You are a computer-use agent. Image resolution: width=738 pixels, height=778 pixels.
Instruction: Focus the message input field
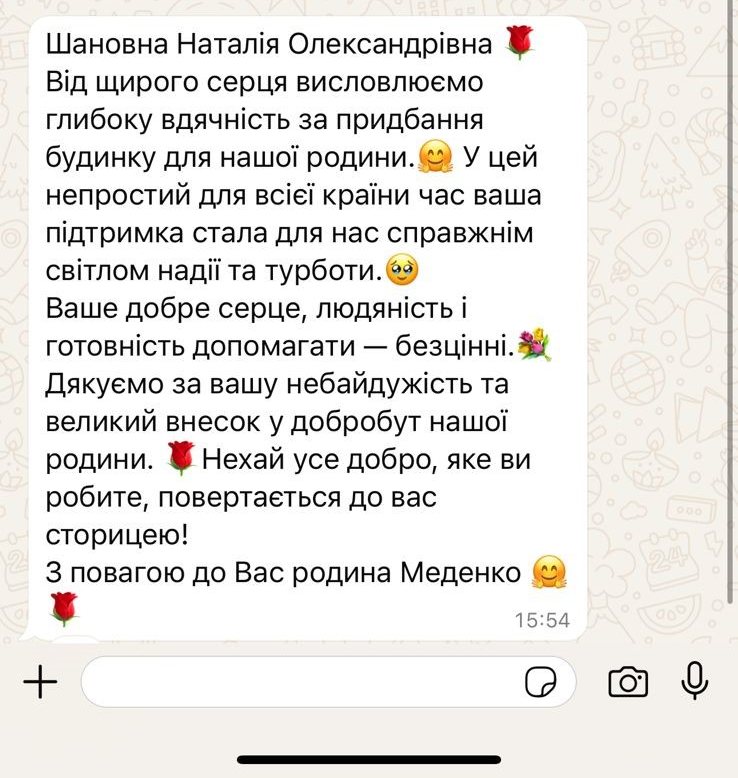click(x=300, y=682)
